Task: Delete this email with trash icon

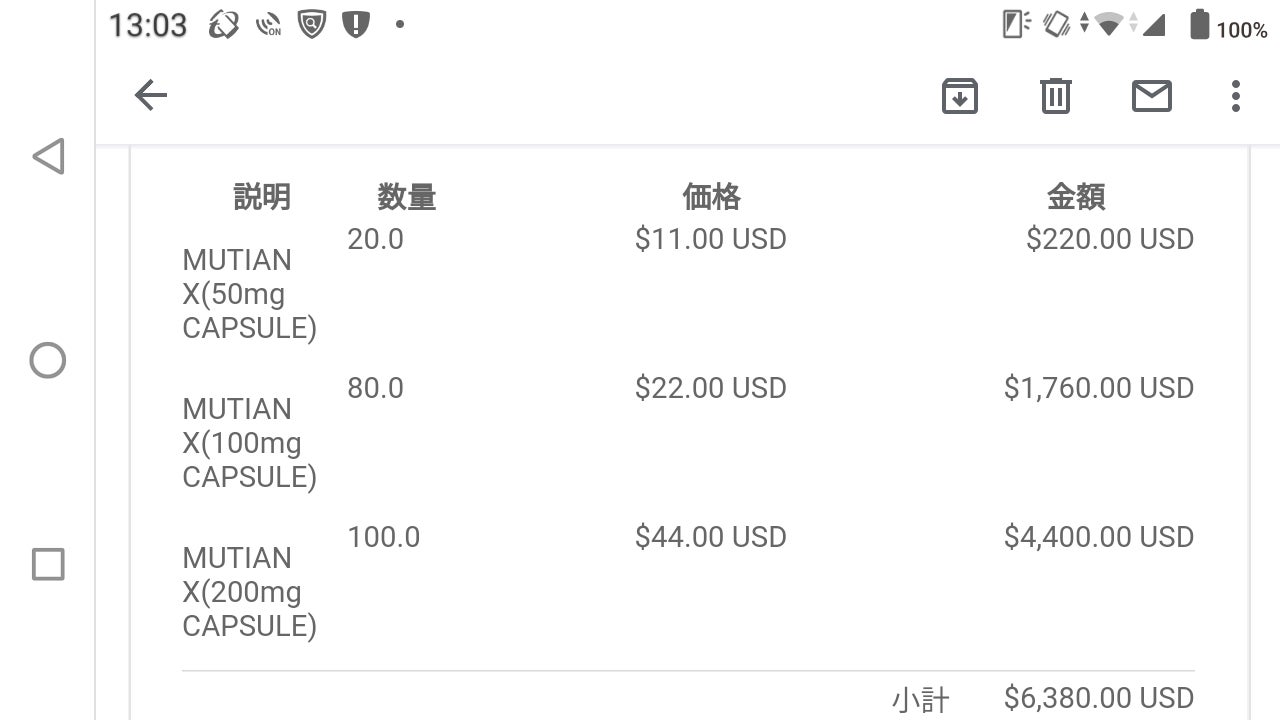Action: pos(1055,96)
